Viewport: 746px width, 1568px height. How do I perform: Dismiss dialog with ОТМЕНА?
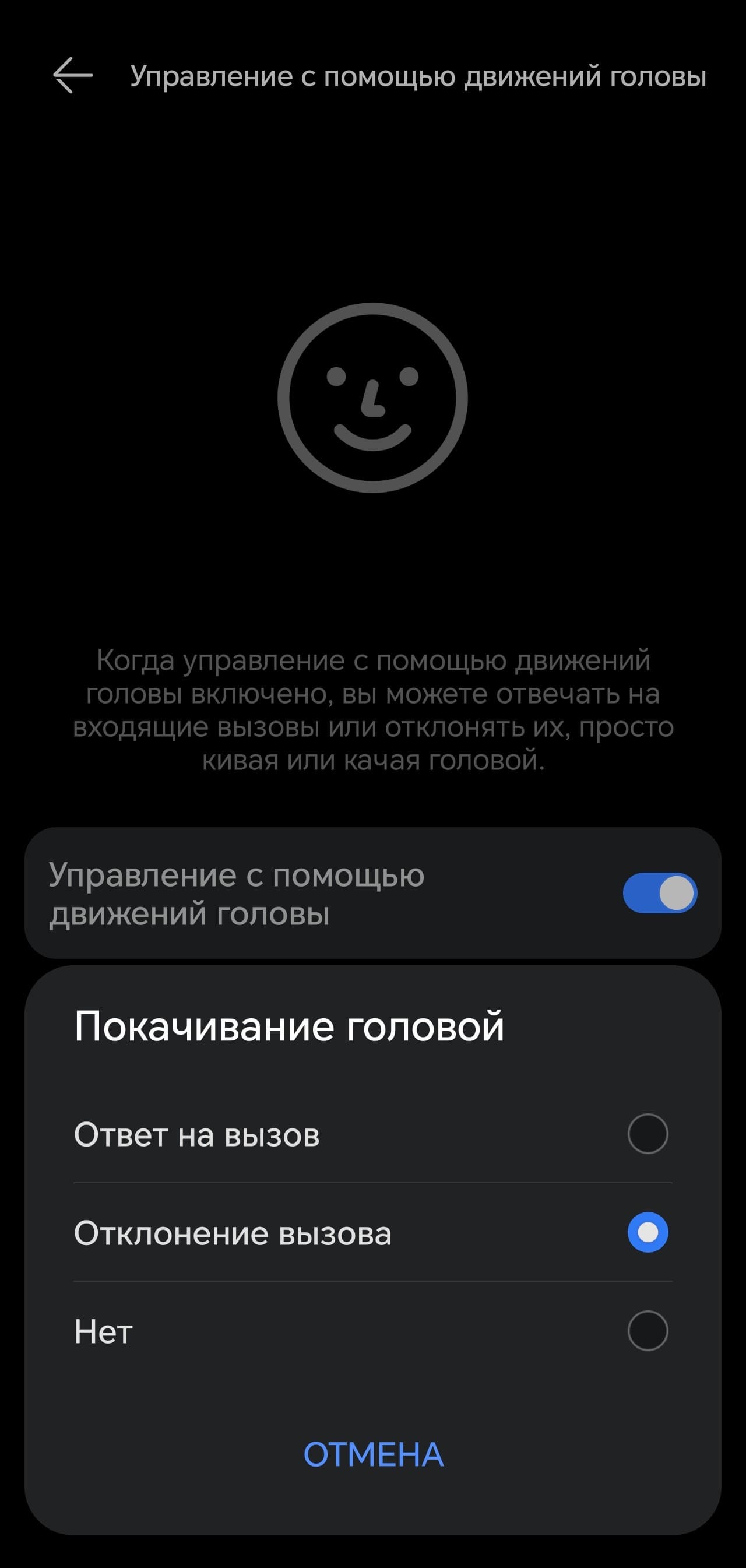point(373,1454)
